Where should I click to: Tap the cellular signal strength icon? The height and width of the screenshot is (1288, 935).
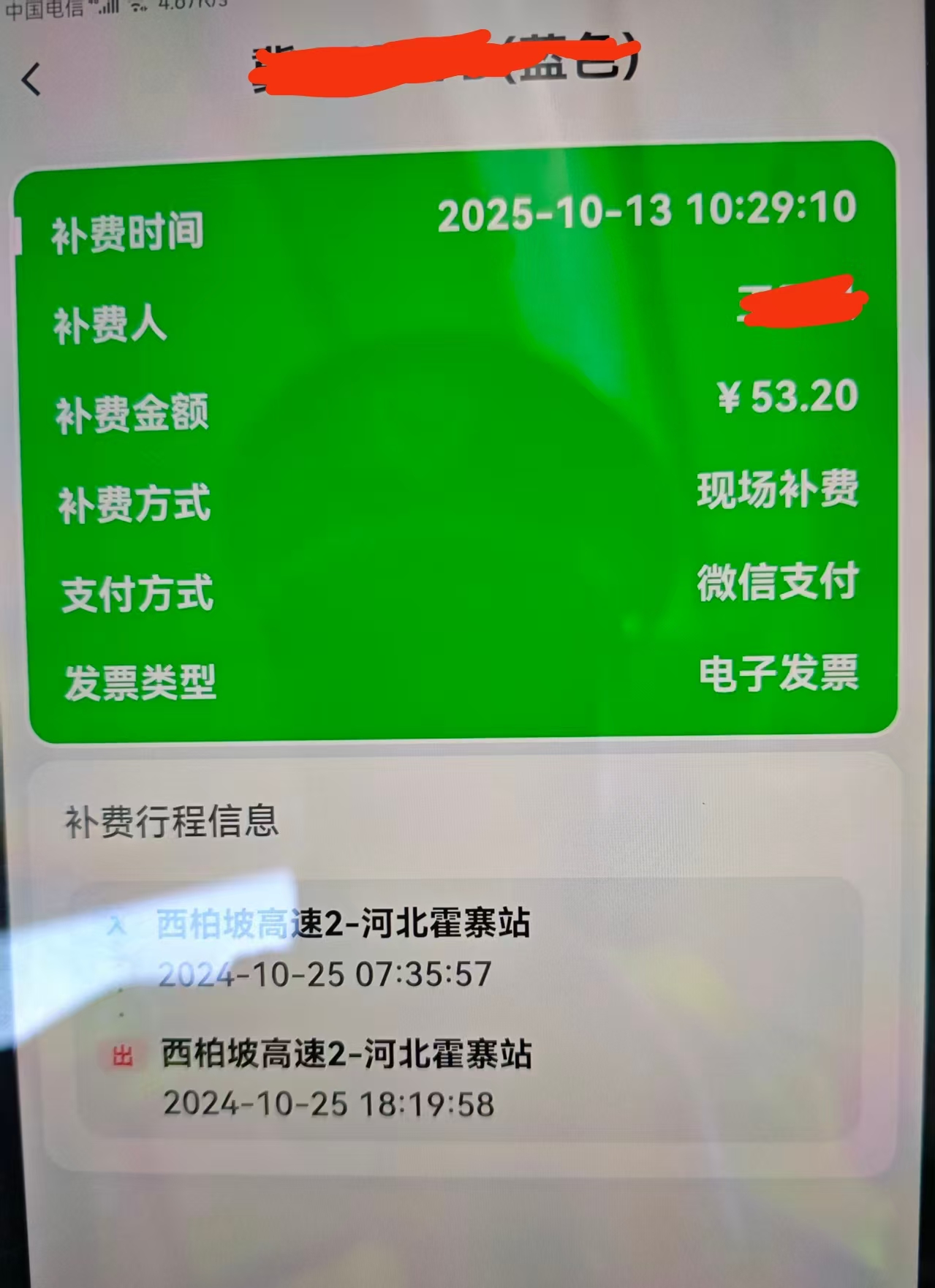(110, 10)
